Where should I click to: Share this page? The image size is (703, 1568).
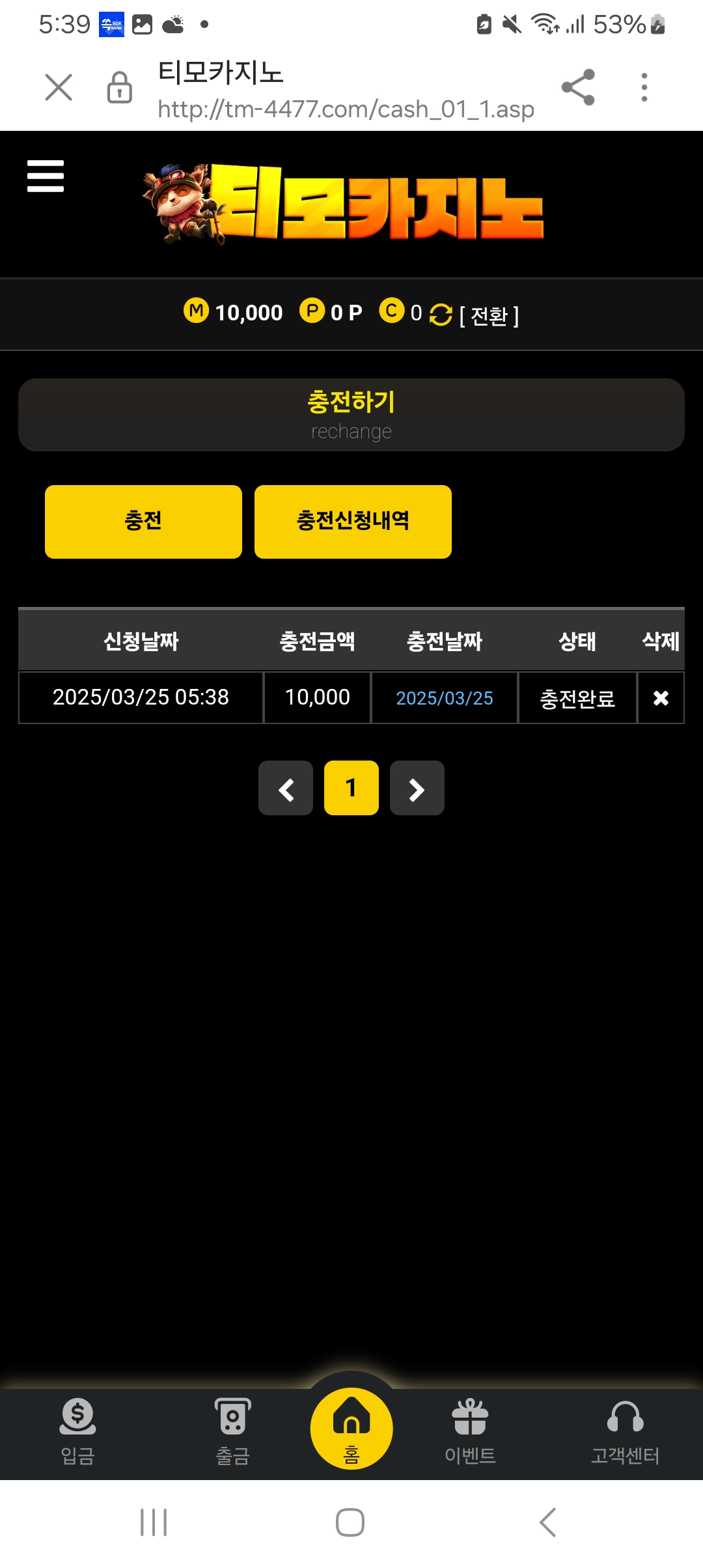578,87
